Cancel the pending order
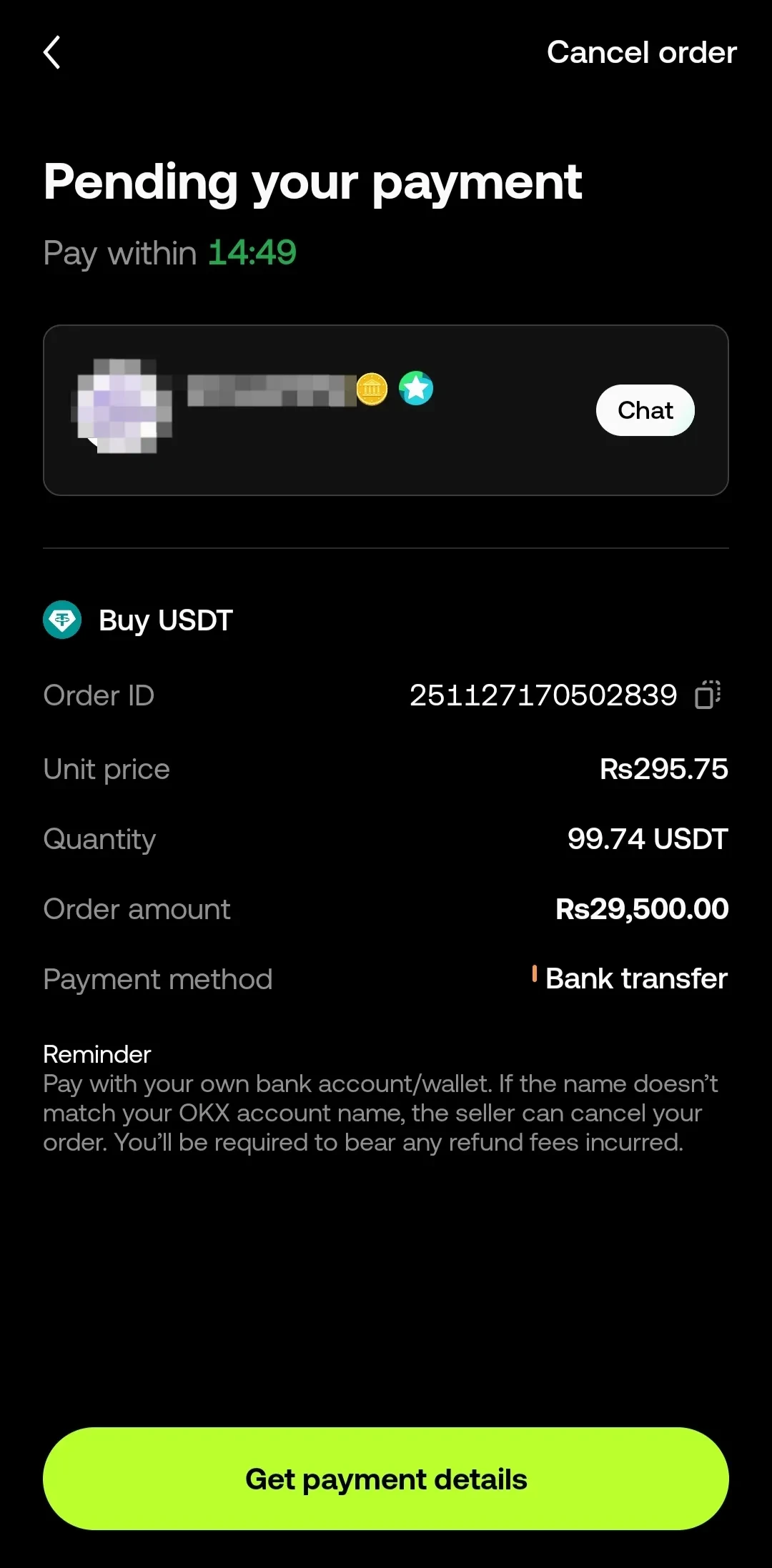Screen dimensions: 772x1568 coord(641,52)
